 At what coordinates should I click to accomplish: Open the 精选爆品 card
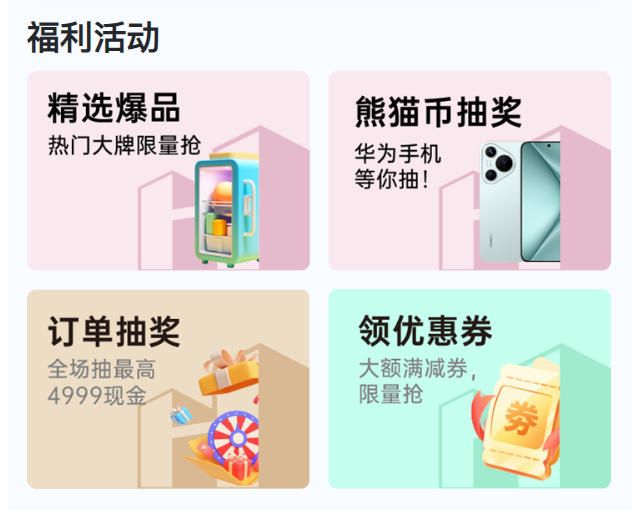tap(168, 170)
